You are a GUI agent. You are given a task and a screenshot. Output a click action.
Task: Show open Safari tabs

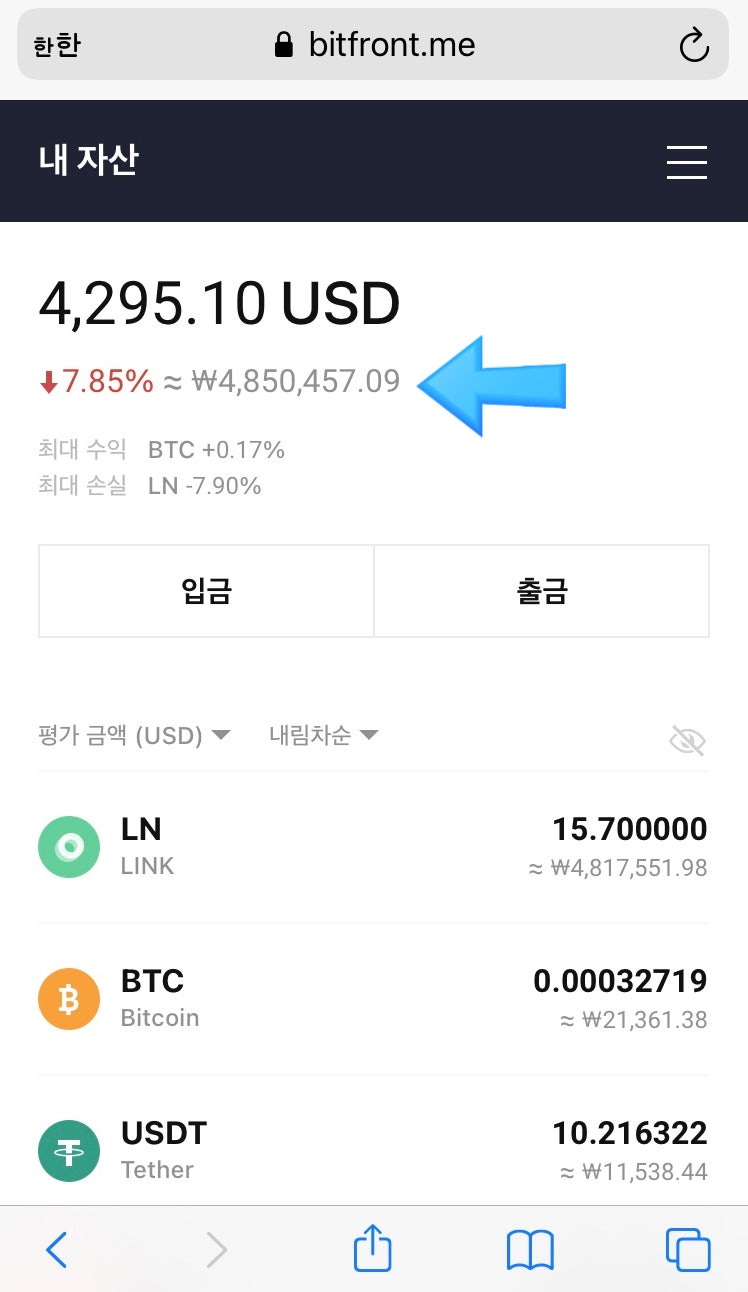click(688, 1250)
